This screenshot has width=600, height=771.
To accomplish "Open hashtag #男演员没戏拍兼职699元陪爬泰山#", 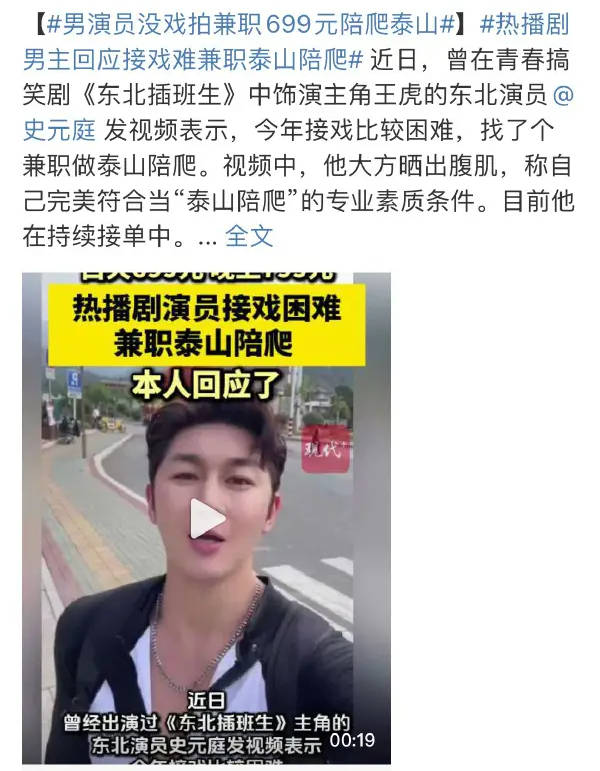I will coord(250,20).
